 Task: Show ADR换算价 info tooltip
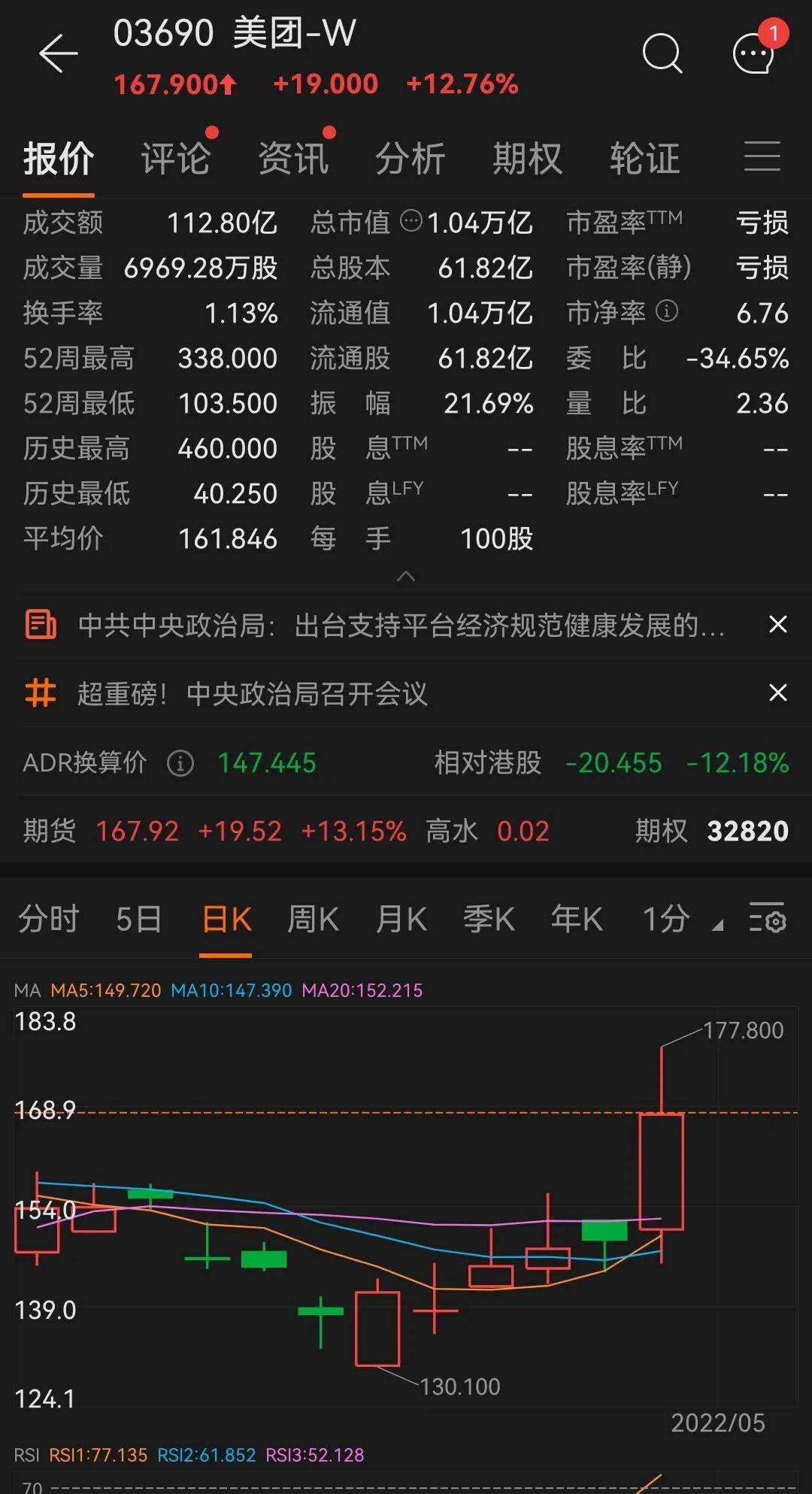(180, 763)
